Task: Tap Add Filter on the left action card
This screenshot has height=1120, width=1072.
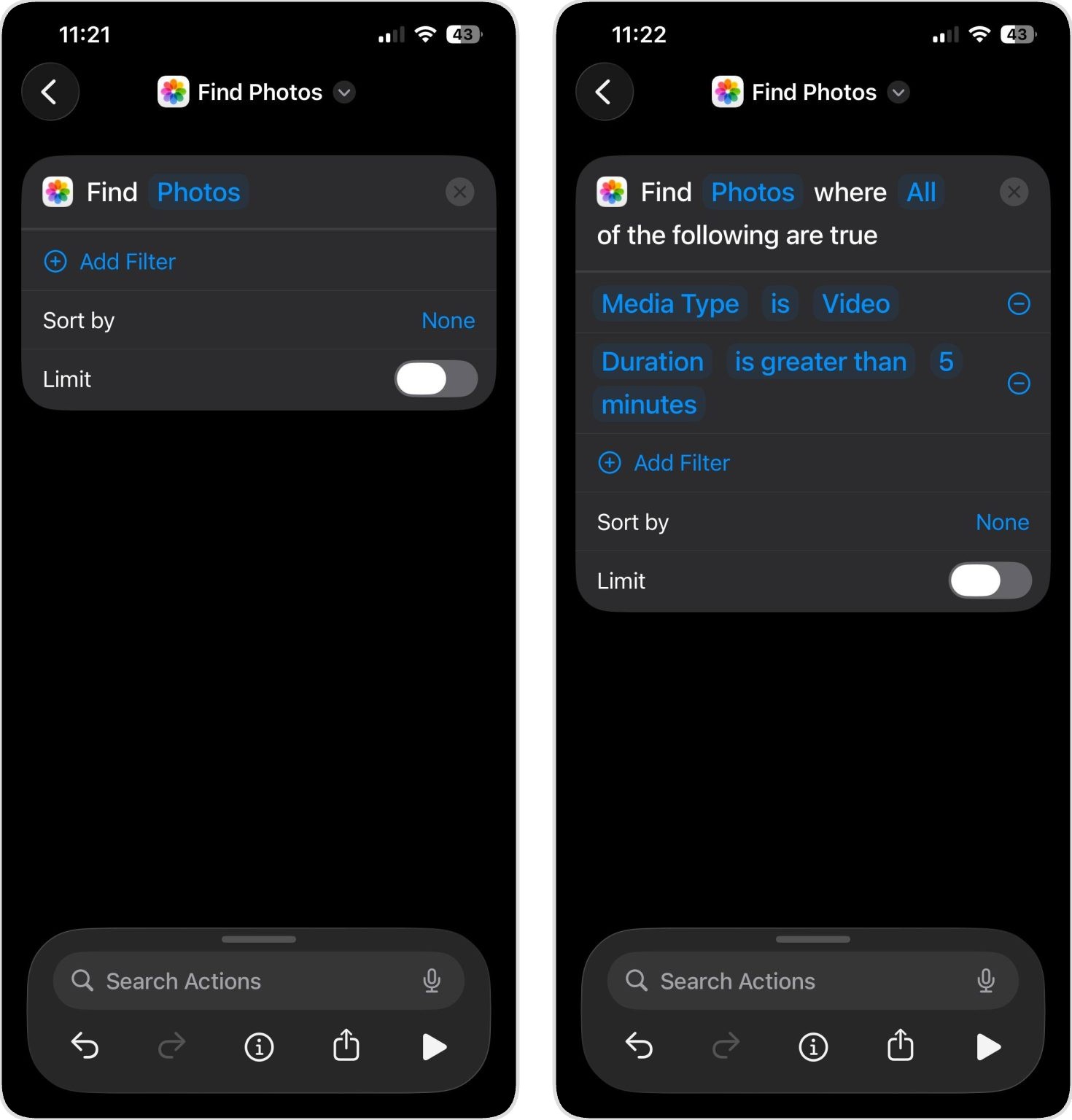Action: coord(127,261)
